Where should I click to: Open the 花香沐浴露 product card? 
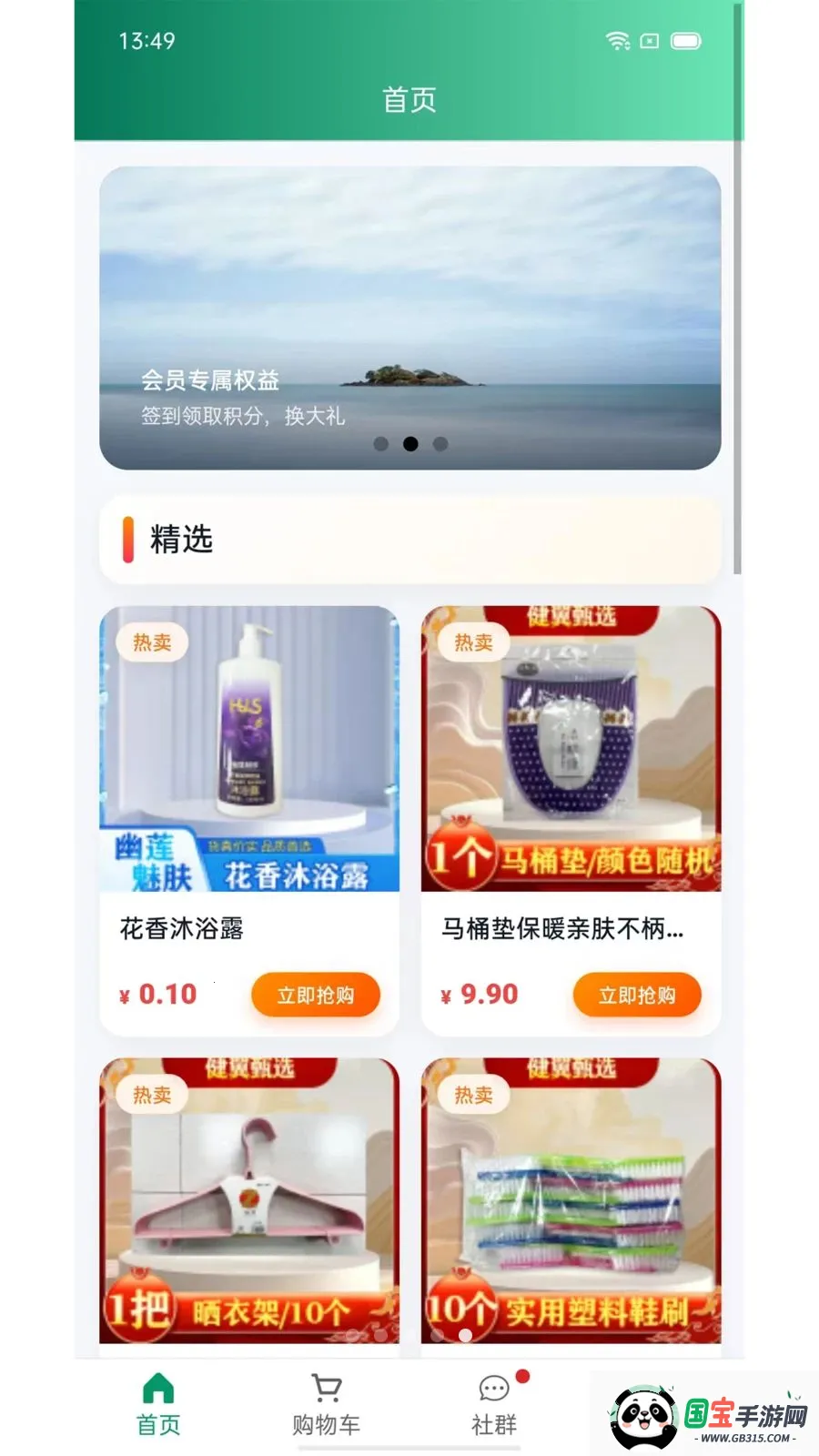coord(249,821)
